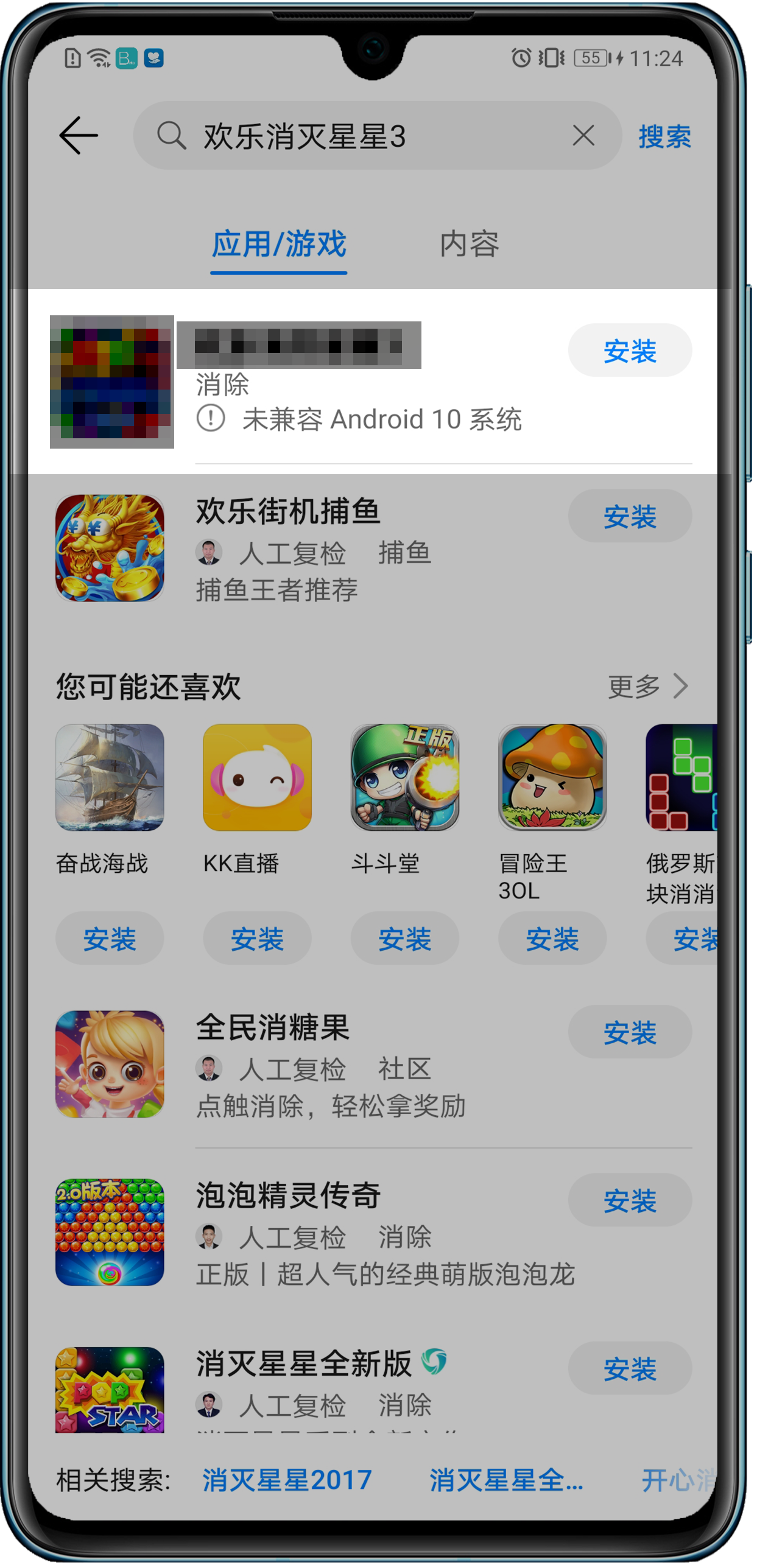
Task: Search related term 消灭星星2017
Action: tap(287, 1480)
